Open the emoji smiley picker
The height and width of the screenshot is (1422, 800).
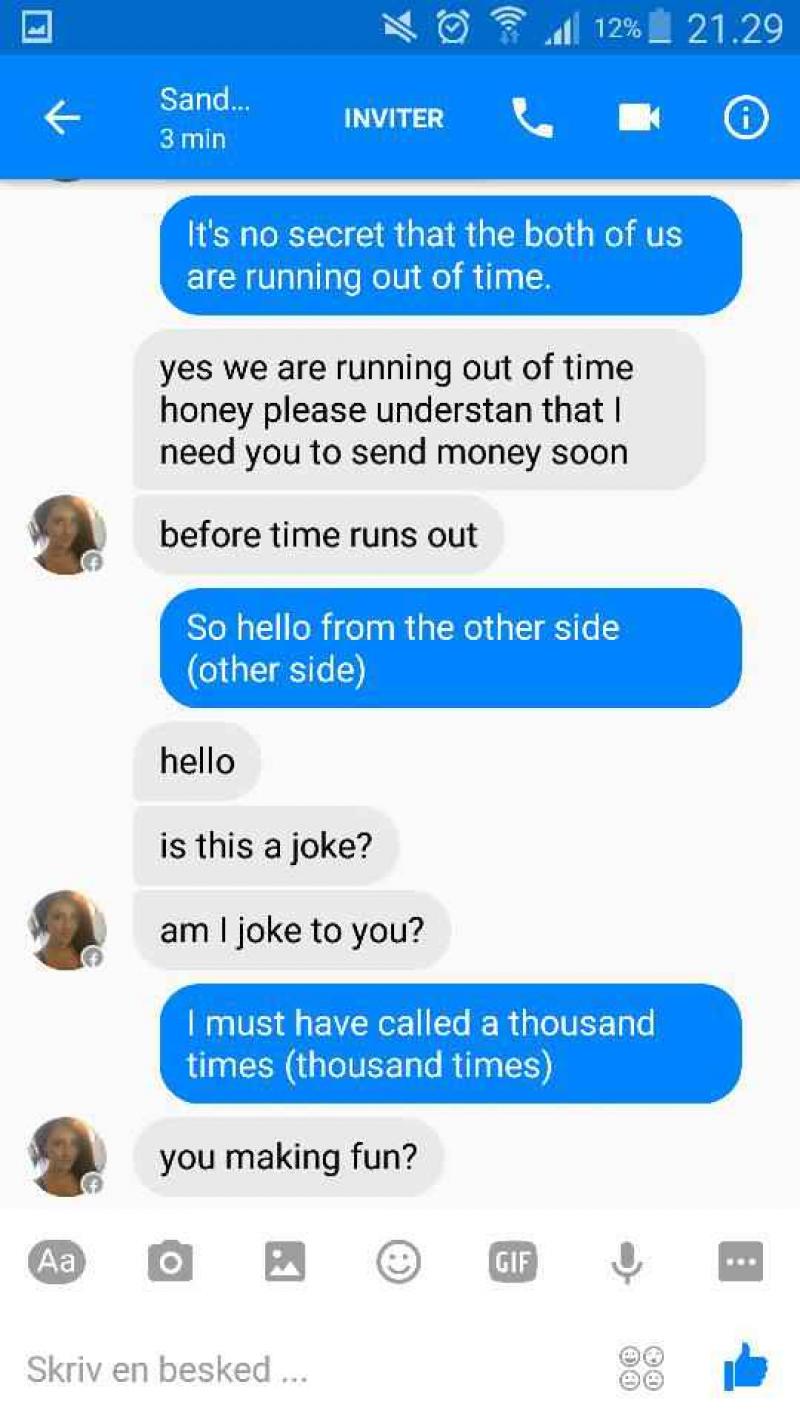(398, 1262)
